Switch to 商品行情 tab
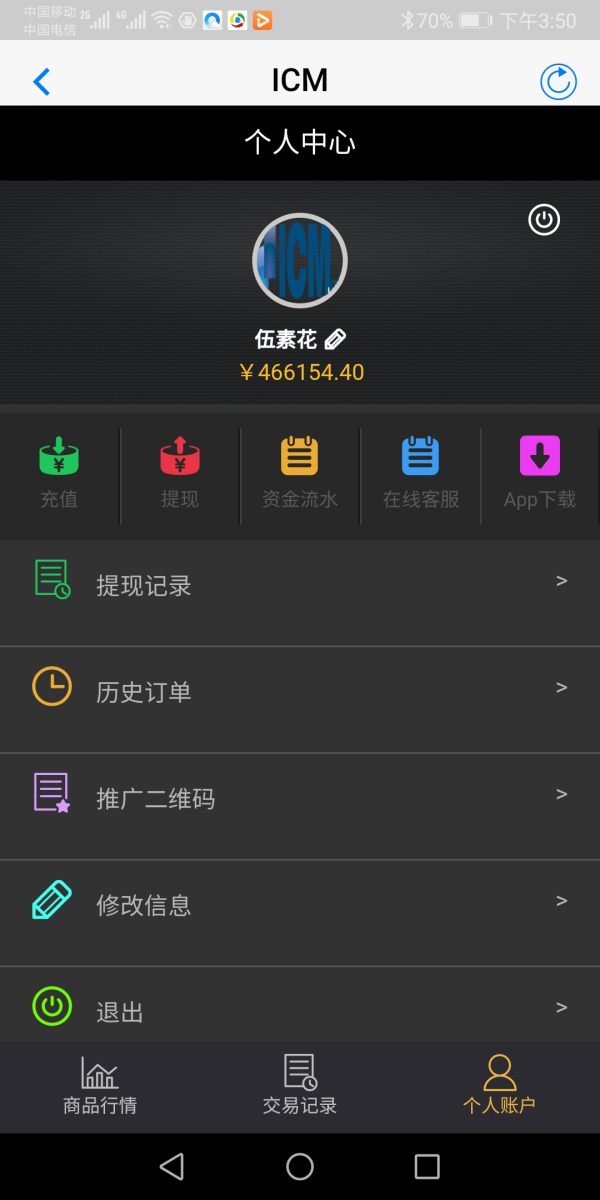 coord(100,1086)
